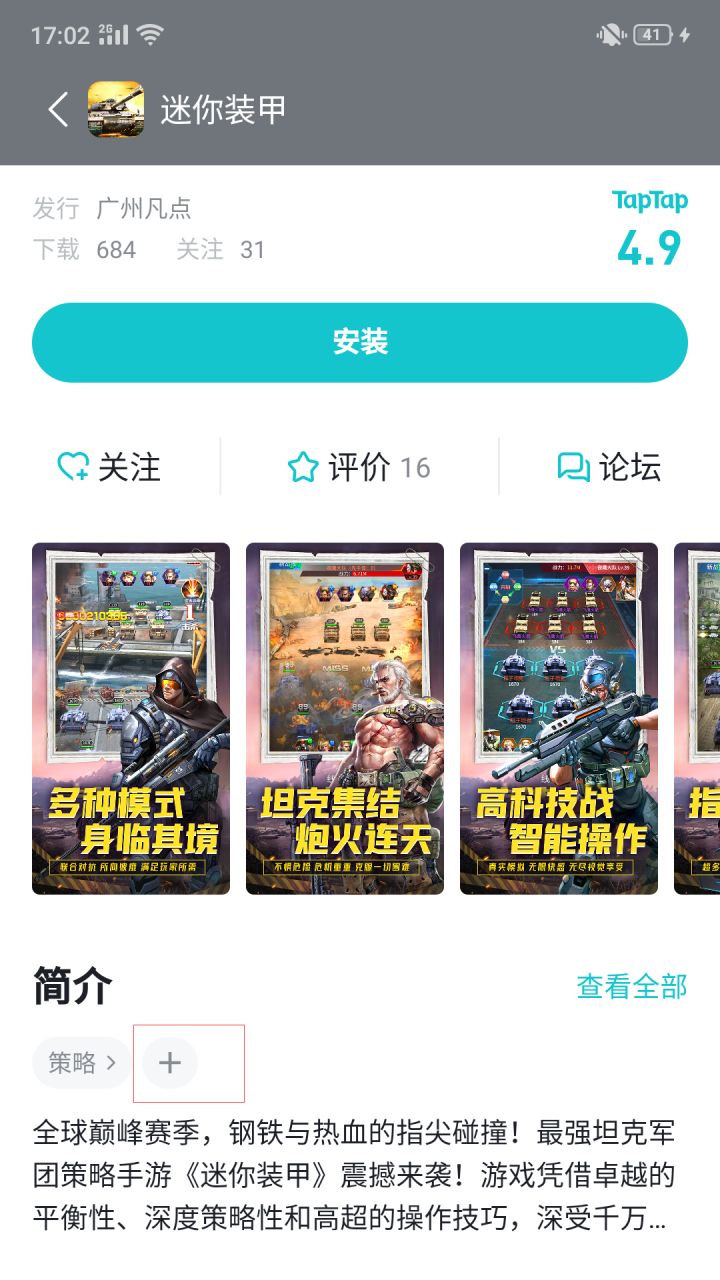Open the 策略 tag chip
This screenshot has height=1280, width=720.
coord(82,1062)
